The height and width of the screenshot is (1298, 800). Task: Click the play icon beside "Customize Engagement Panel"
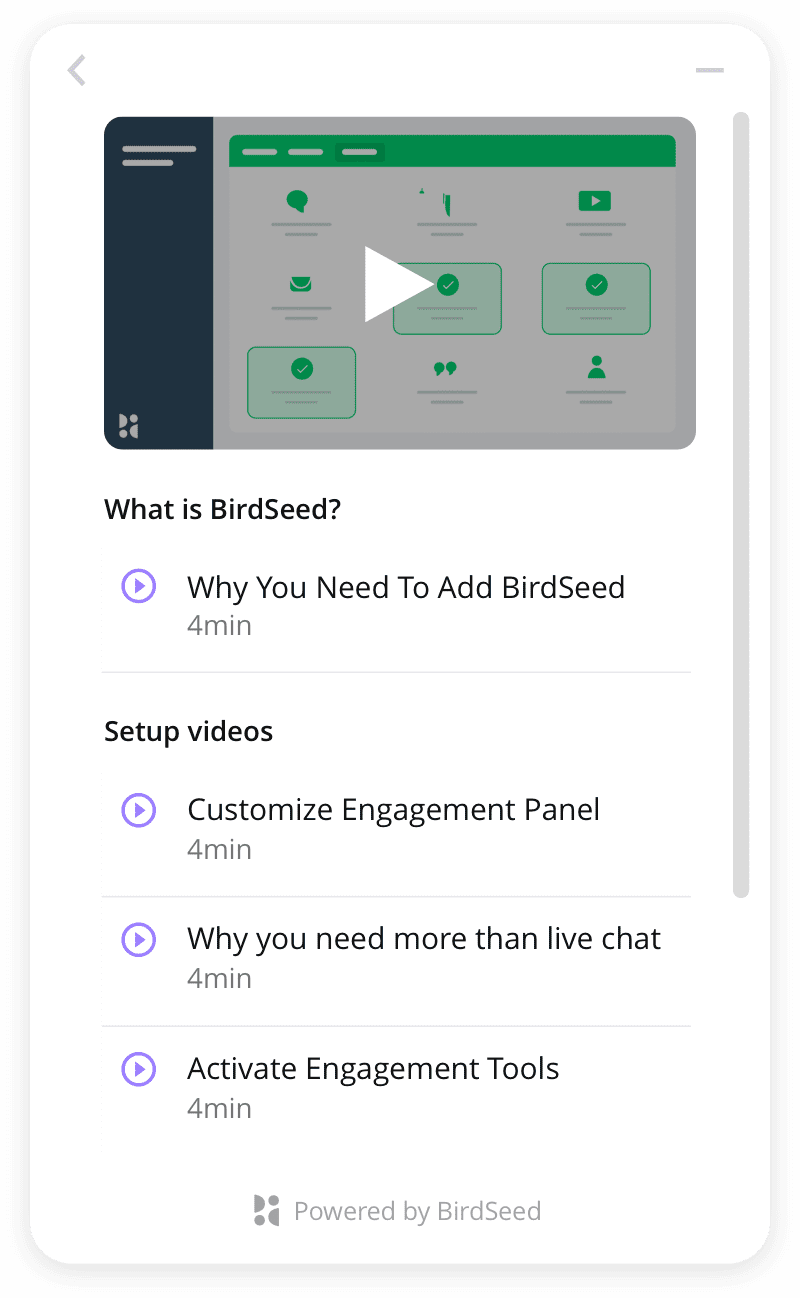pyautogui.click(x=138, y=810)
